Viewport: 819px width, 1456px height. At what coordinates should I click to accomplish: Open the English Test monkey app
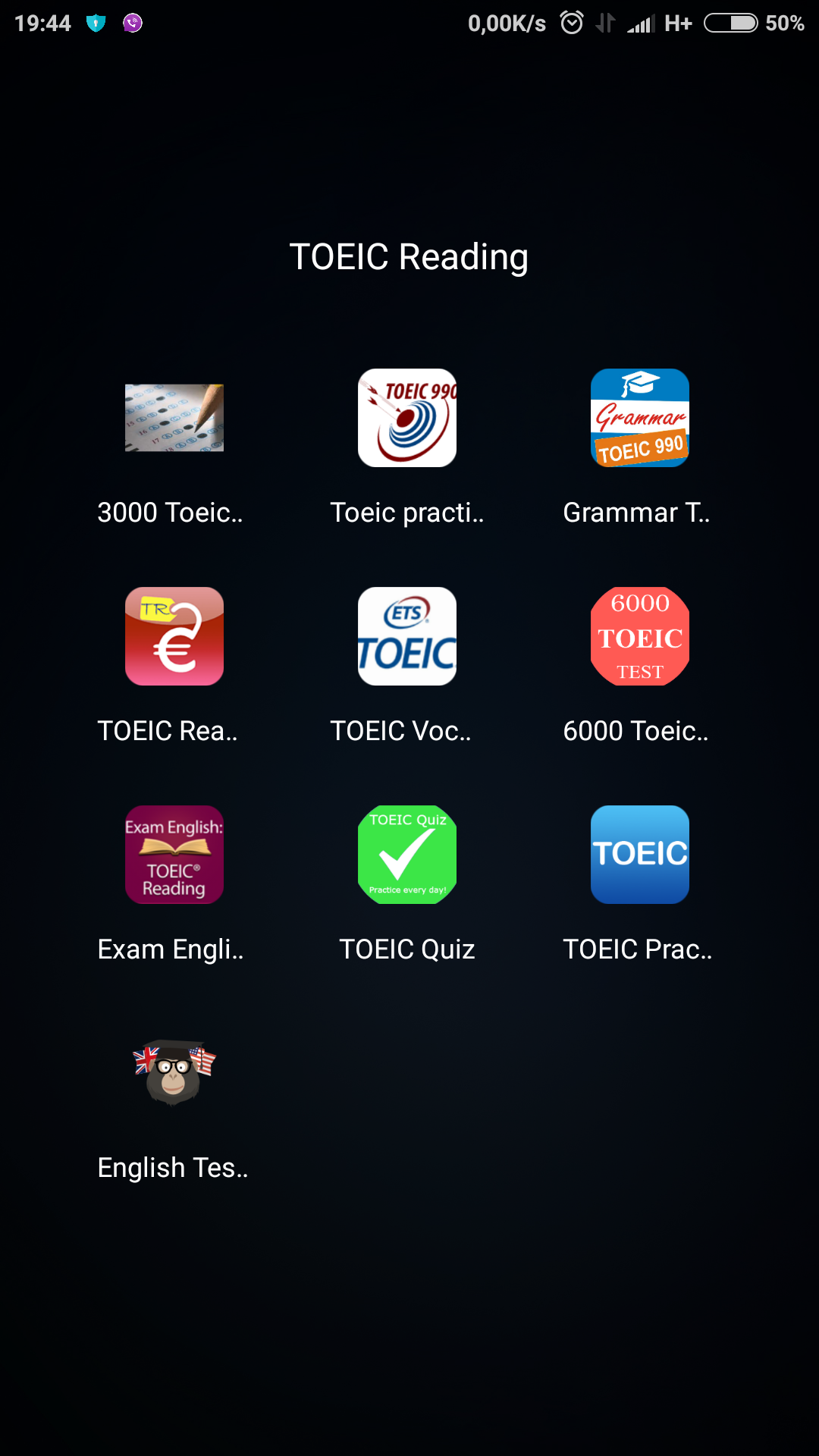[x=174, y=1074]
